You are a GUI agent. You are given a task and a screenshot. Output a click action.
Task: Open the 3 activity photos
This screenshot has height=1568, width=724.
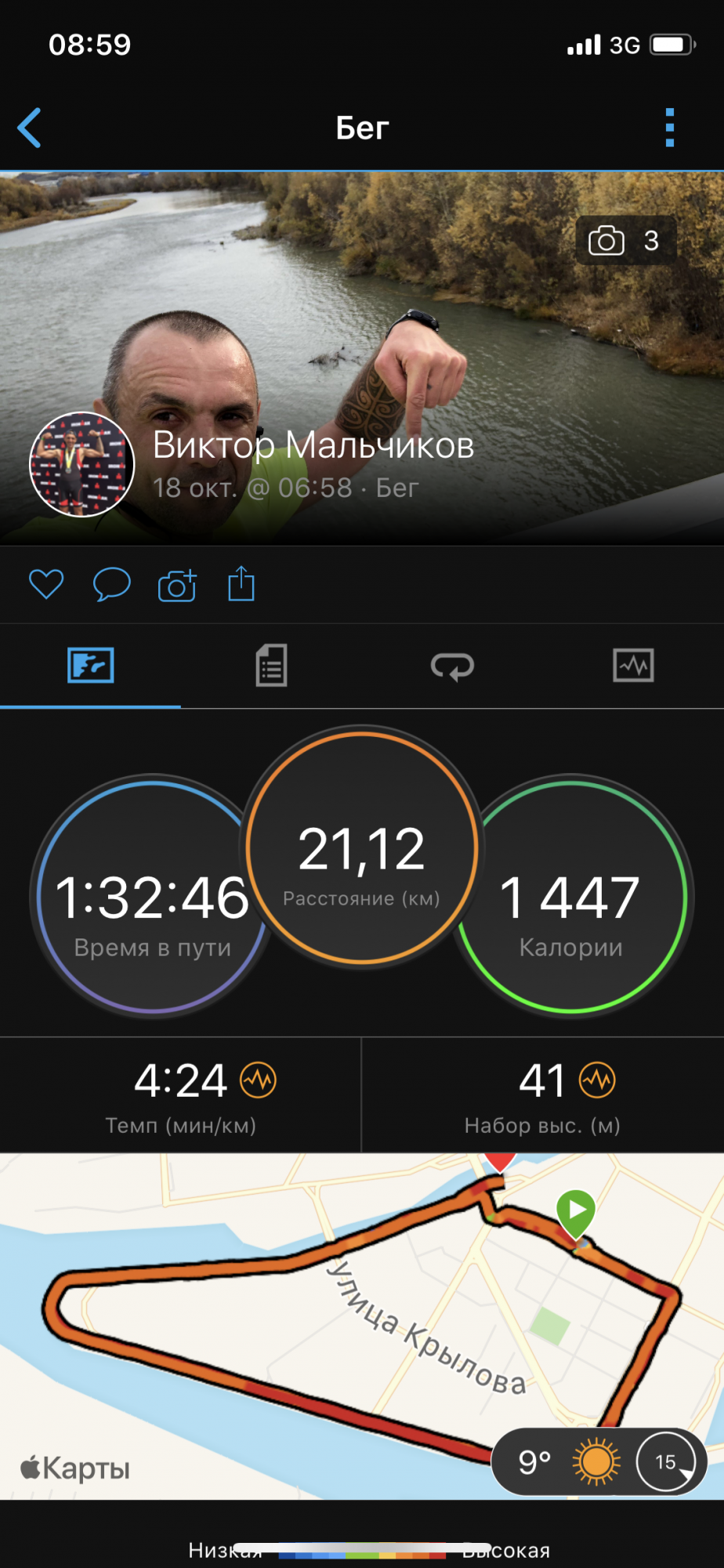625,241
